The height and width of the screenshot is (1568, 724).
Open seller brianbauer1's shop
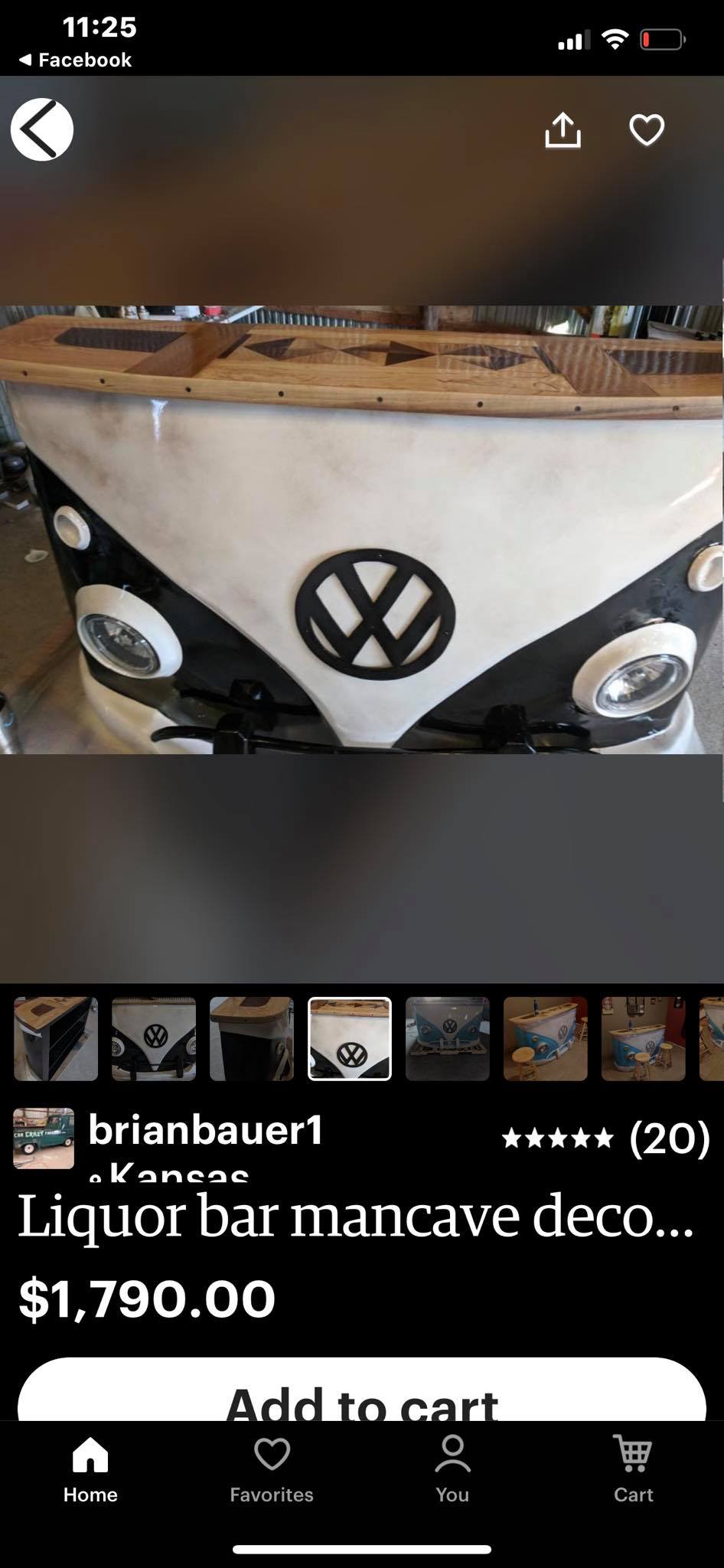click(206, 1129)
